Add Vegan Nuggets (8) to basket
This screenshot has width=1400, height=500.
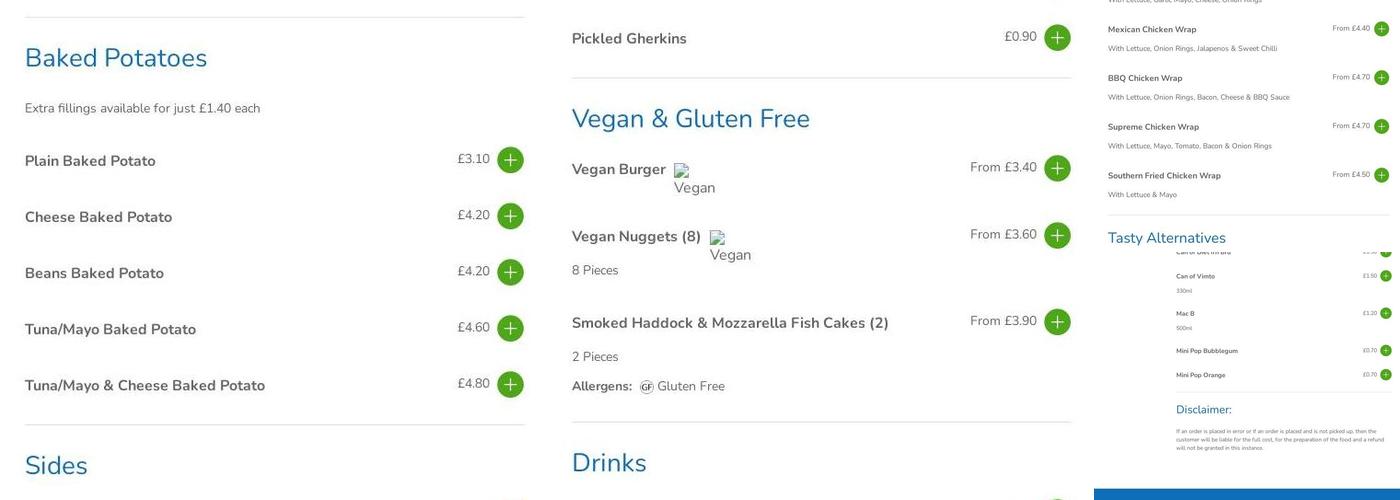click(1057, 235)
